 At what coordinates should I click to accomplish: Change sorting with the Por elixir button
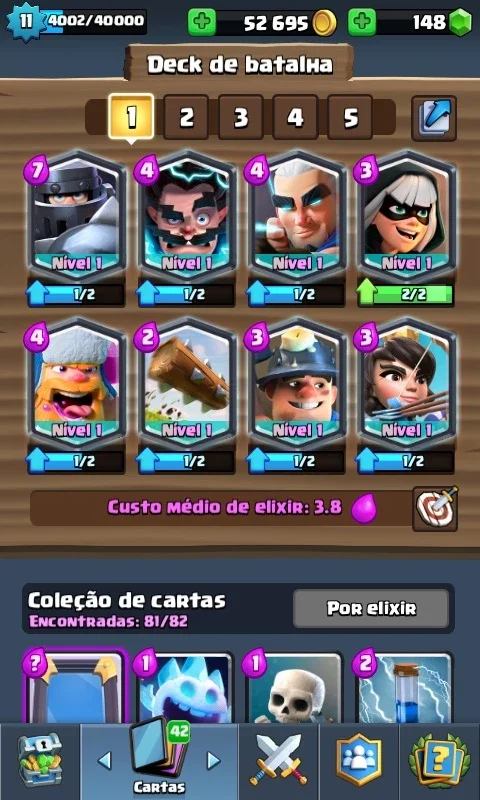coord(371,608)
